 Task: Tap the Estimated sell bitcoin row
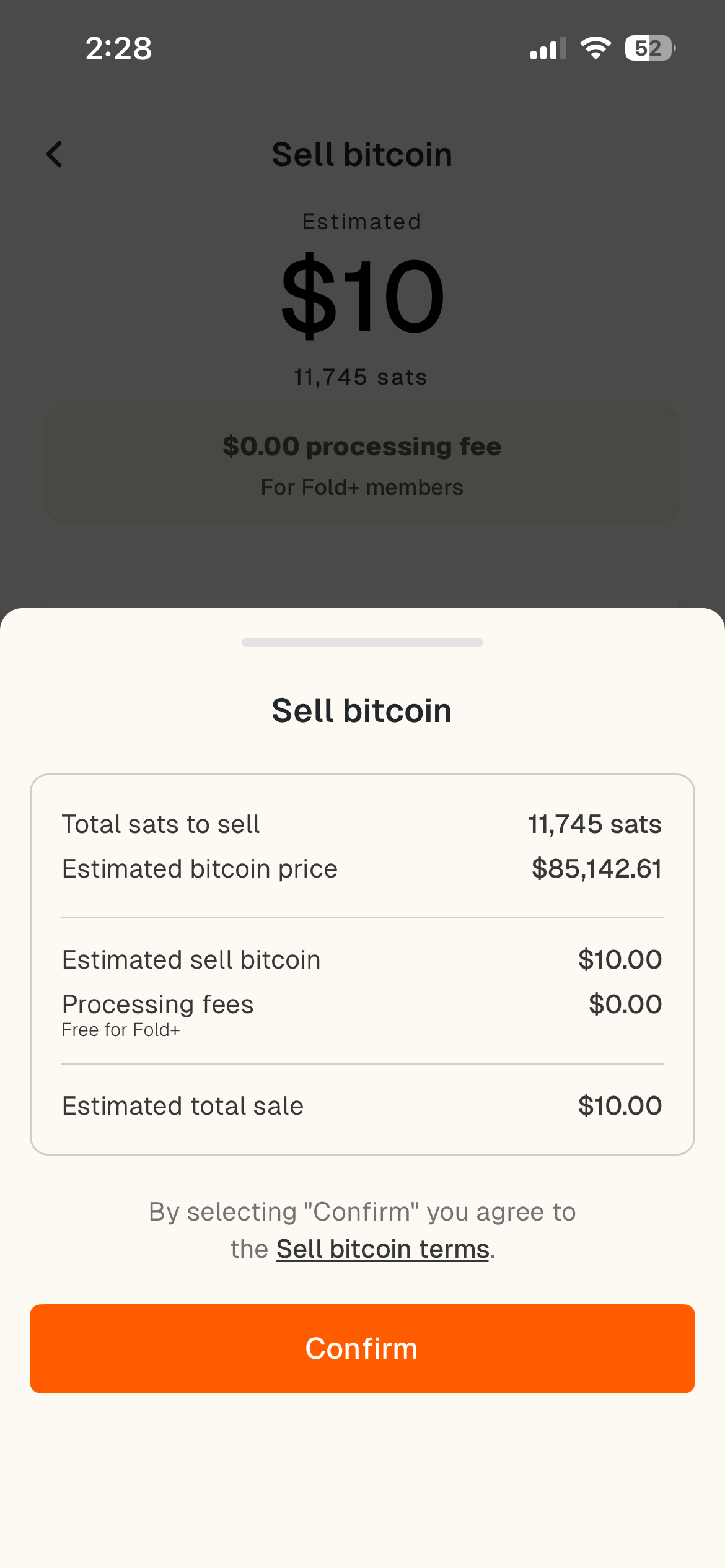pyautogui.click(x=362, y=959)
